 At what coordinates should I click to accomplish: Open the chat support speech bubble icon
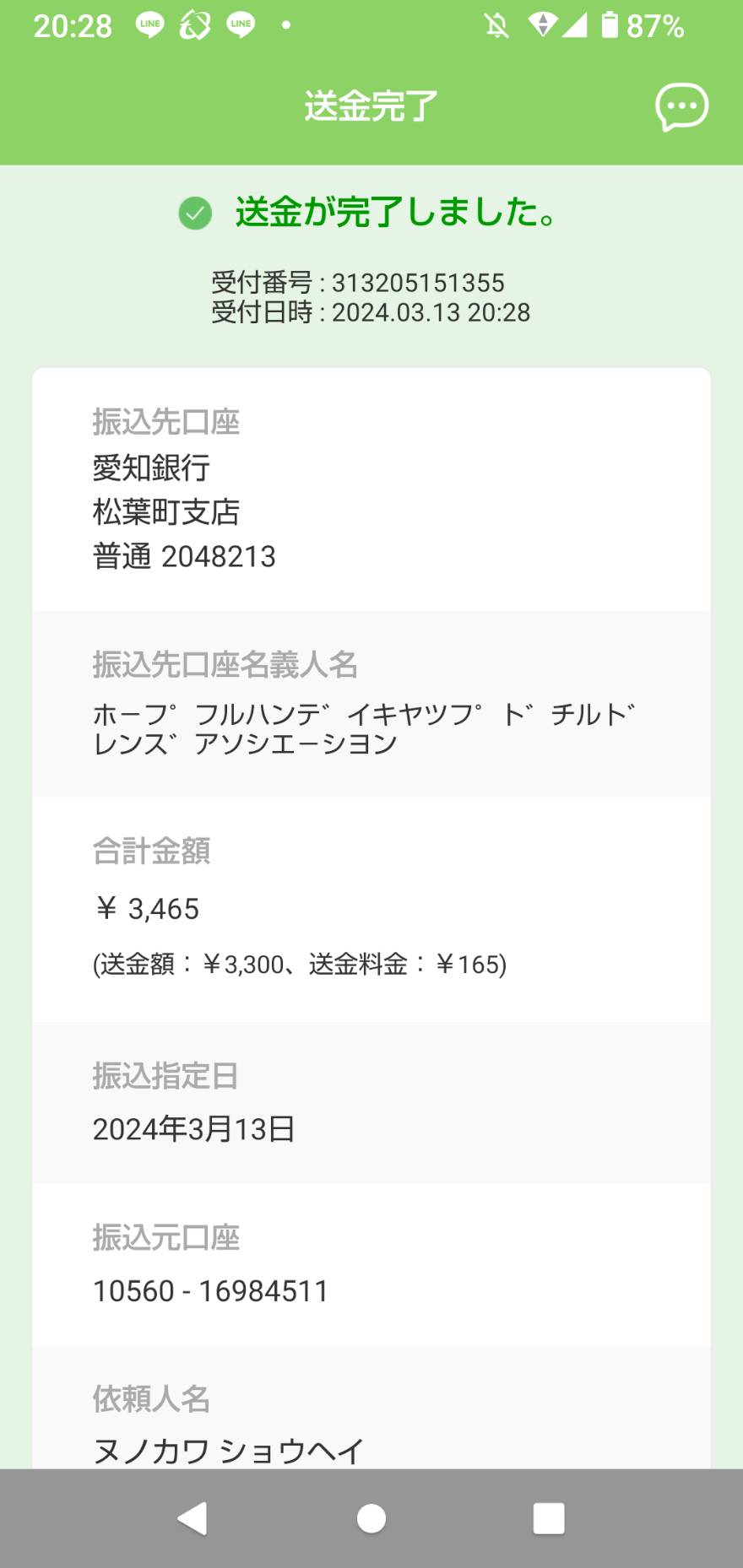(681, 107)
